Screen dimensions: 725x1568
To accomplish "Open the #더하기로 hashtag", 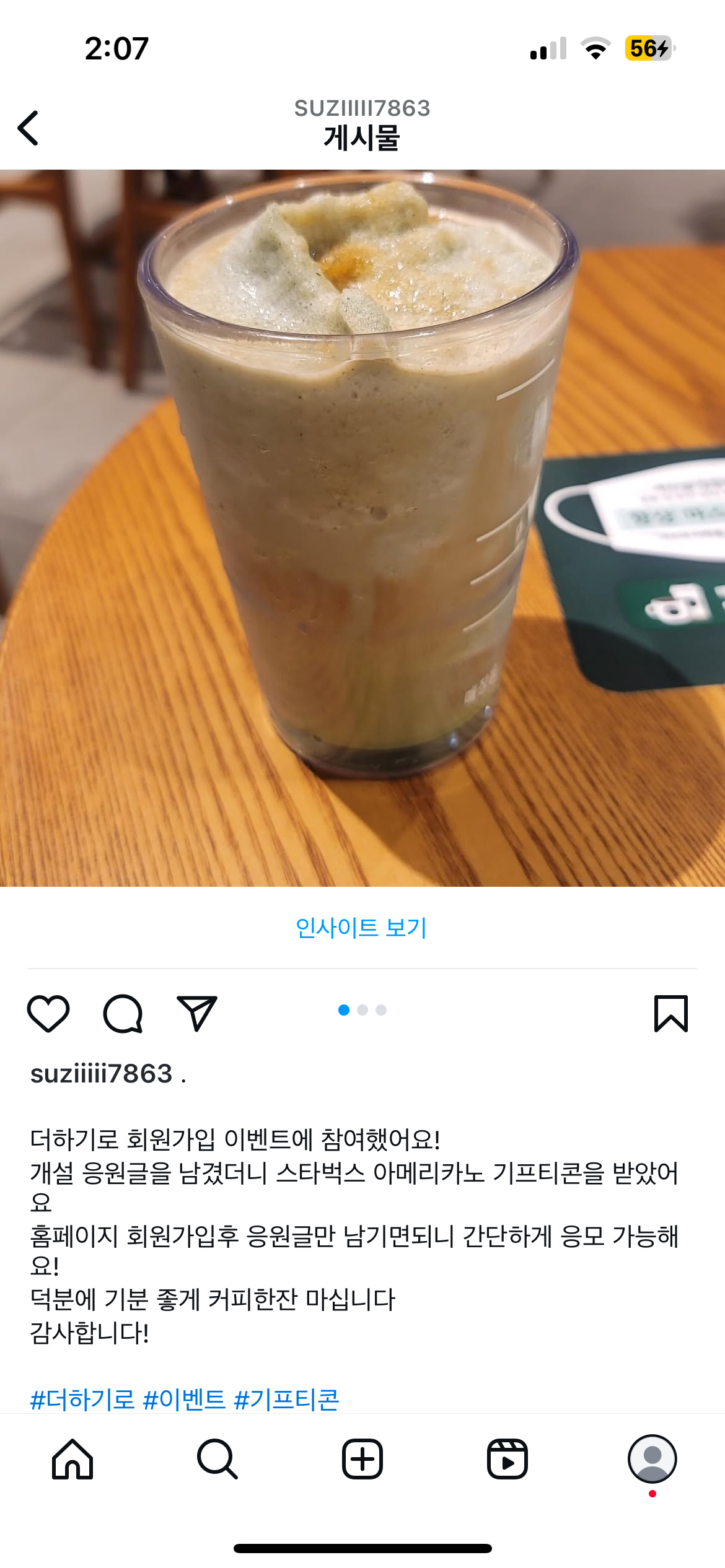I will click(82, 1399).
